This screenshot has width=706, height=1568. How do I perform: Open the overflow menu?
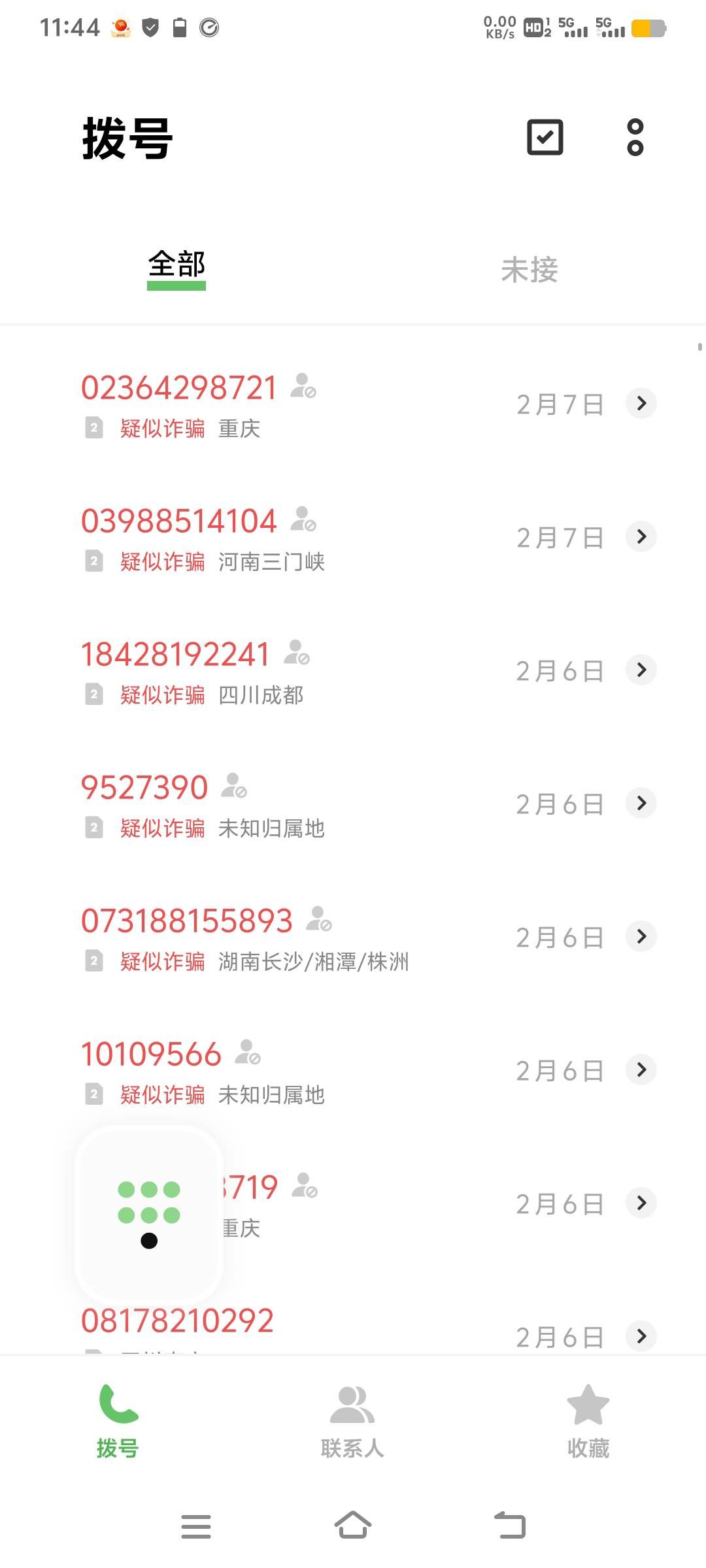[635, 137]
